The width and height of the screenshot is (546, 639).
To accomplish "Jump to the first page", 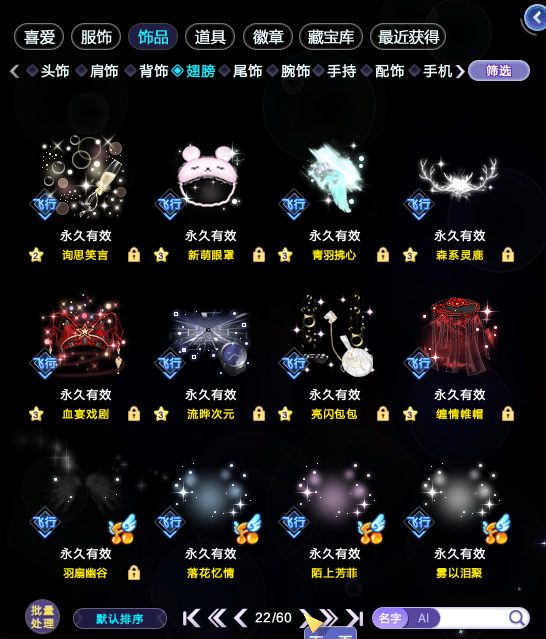I will [191, 618].
